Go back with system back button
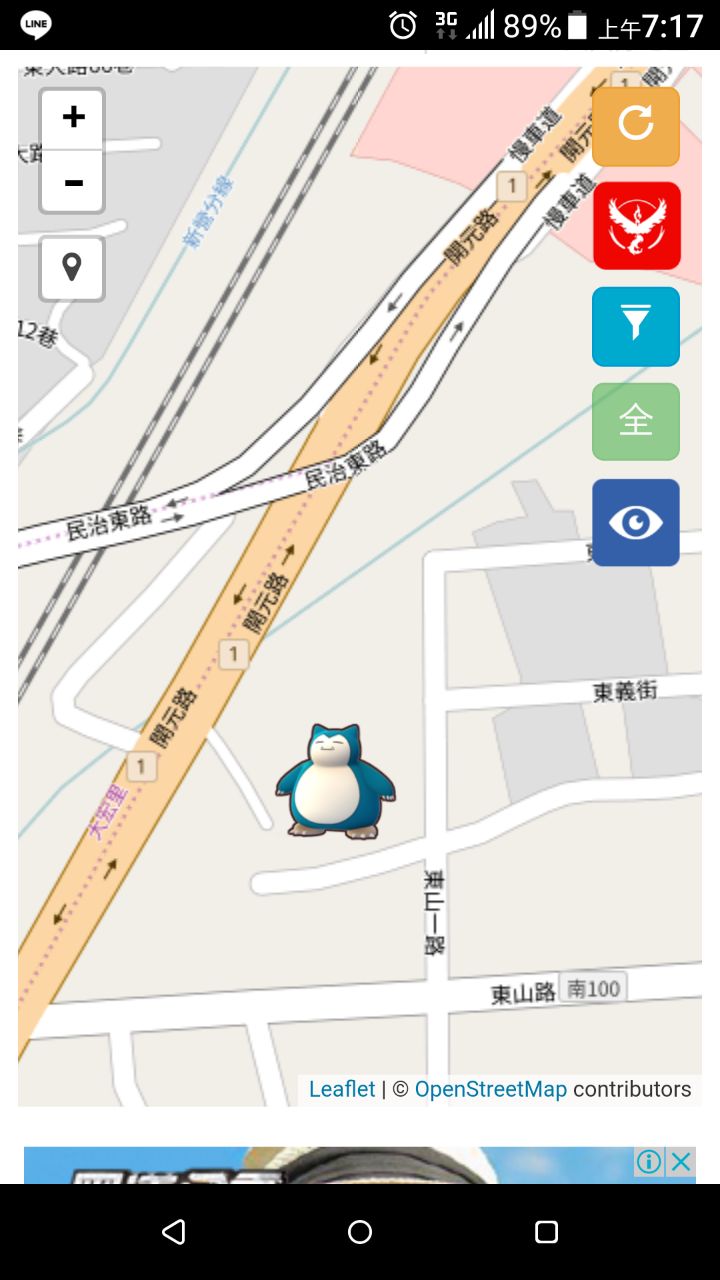 (174, 1232)
